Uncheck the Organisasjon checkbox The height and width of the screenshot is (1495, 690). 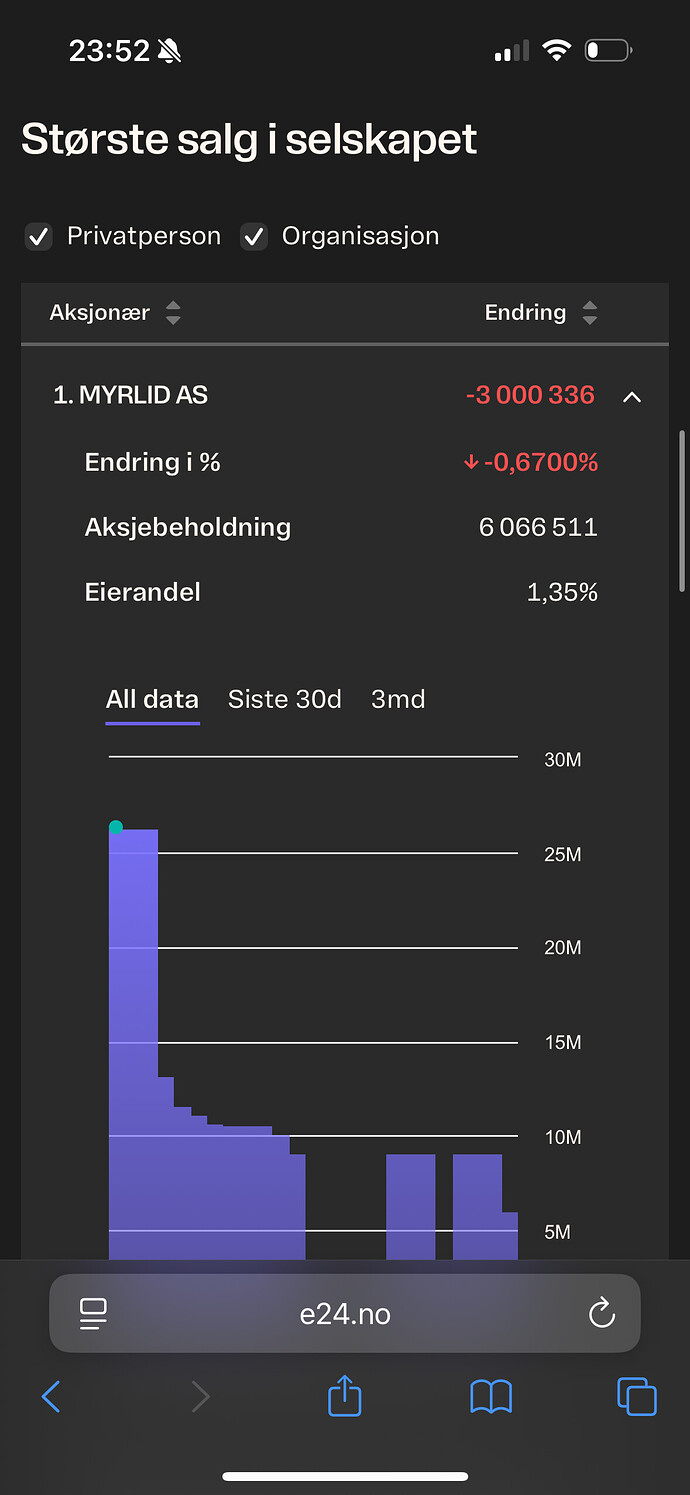254,237
